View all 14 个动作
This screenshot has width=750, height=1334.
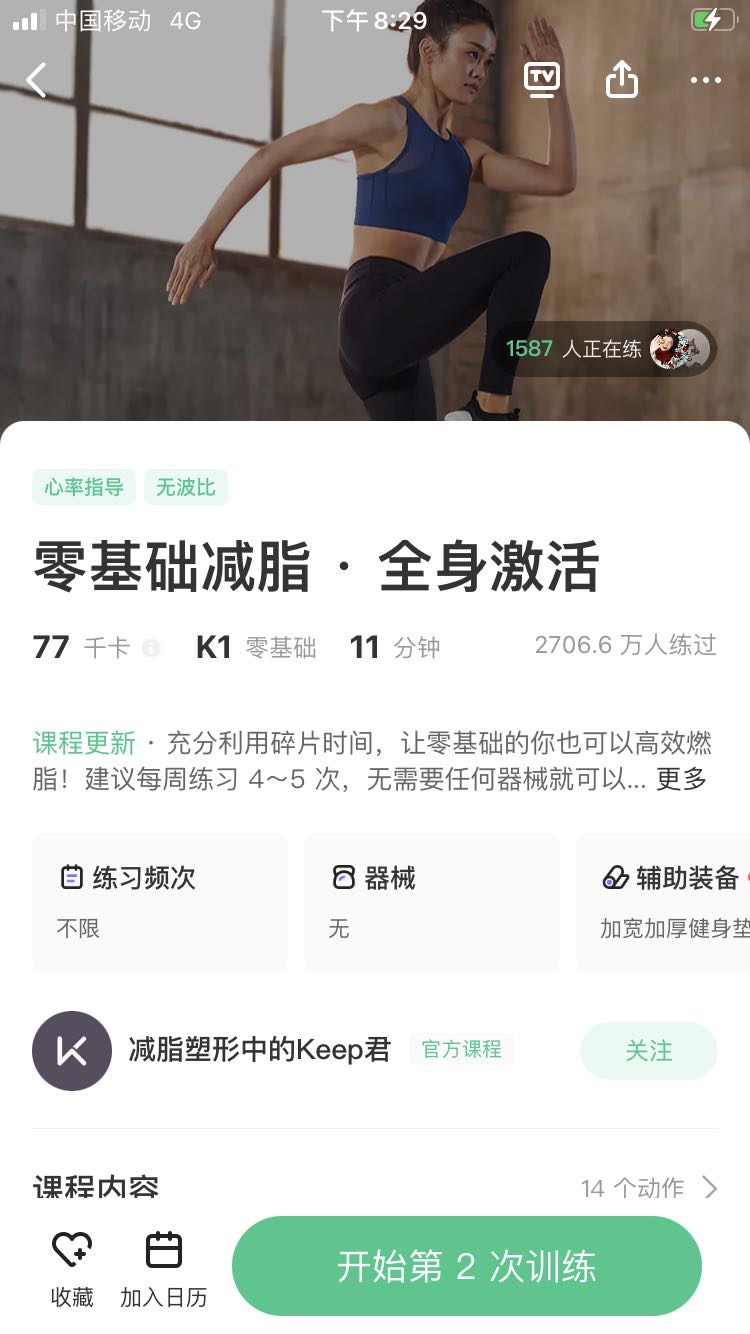coord(648,1187)
